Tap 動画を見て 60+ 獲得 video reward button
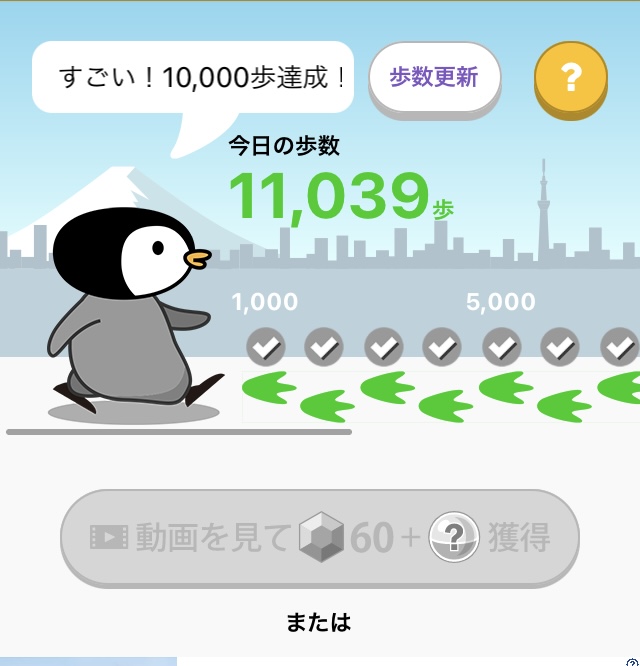The image size is (640, 666). [320, 538]
